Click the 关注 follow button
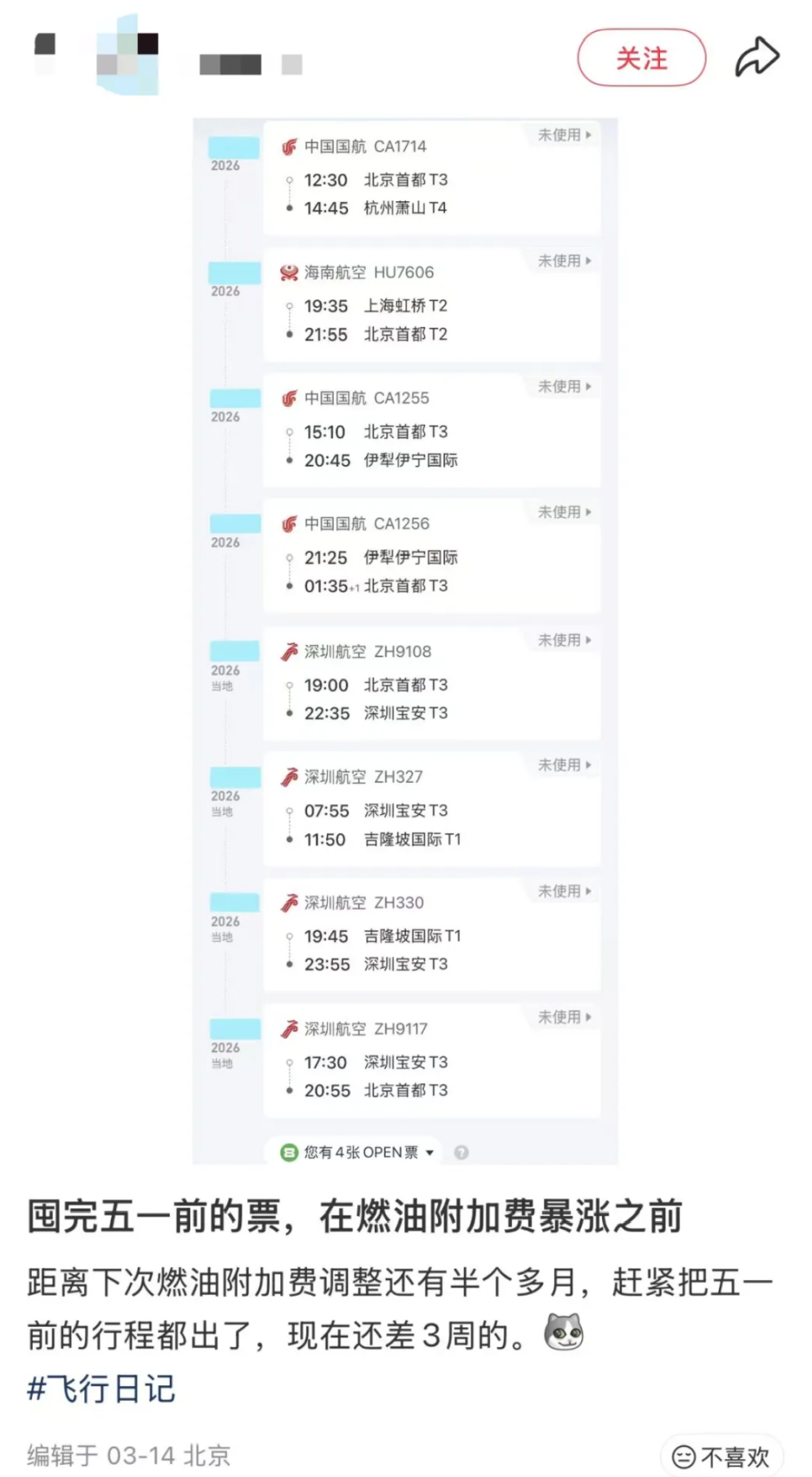The image size is (812, 1477). [x=642, y=57]
